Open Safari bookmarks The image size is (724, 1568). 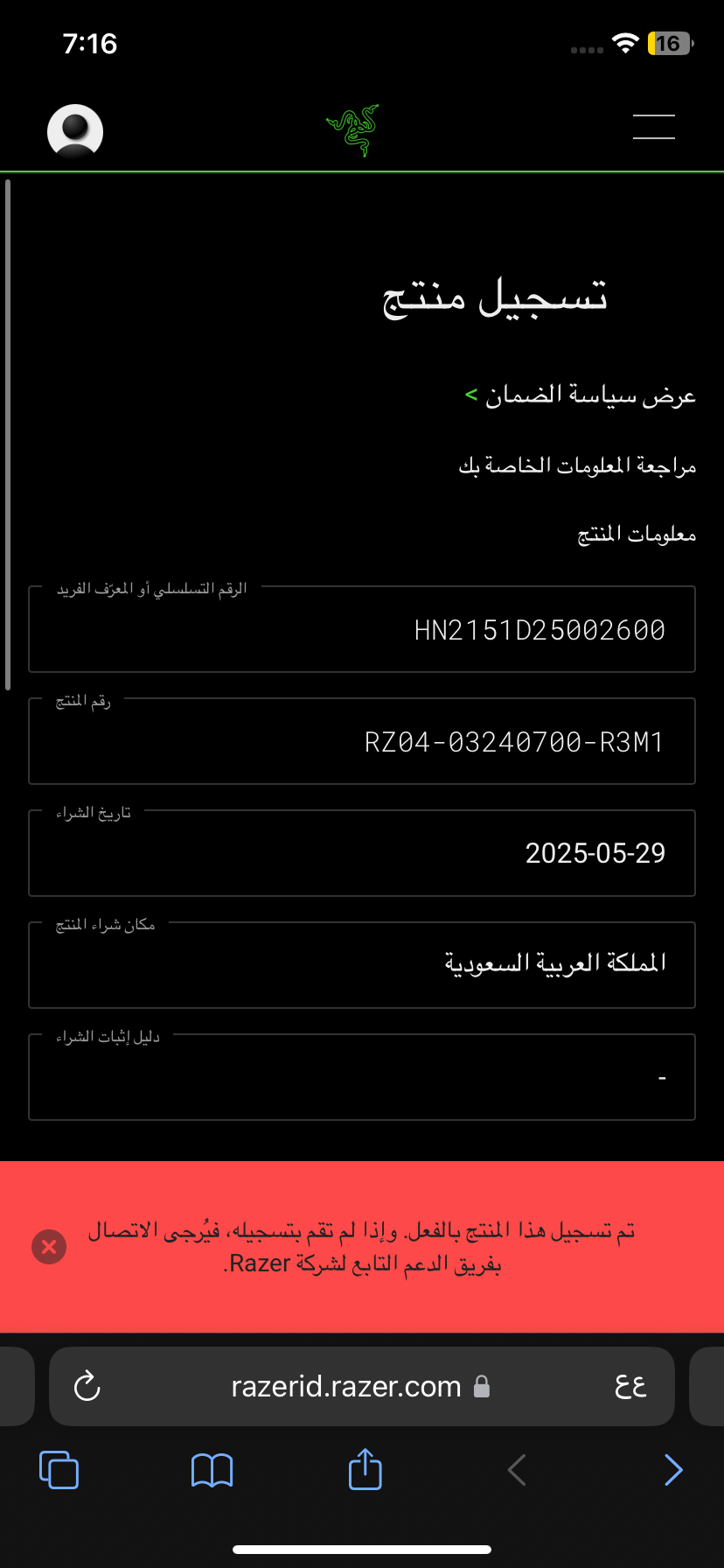(x=212, y=1470)
